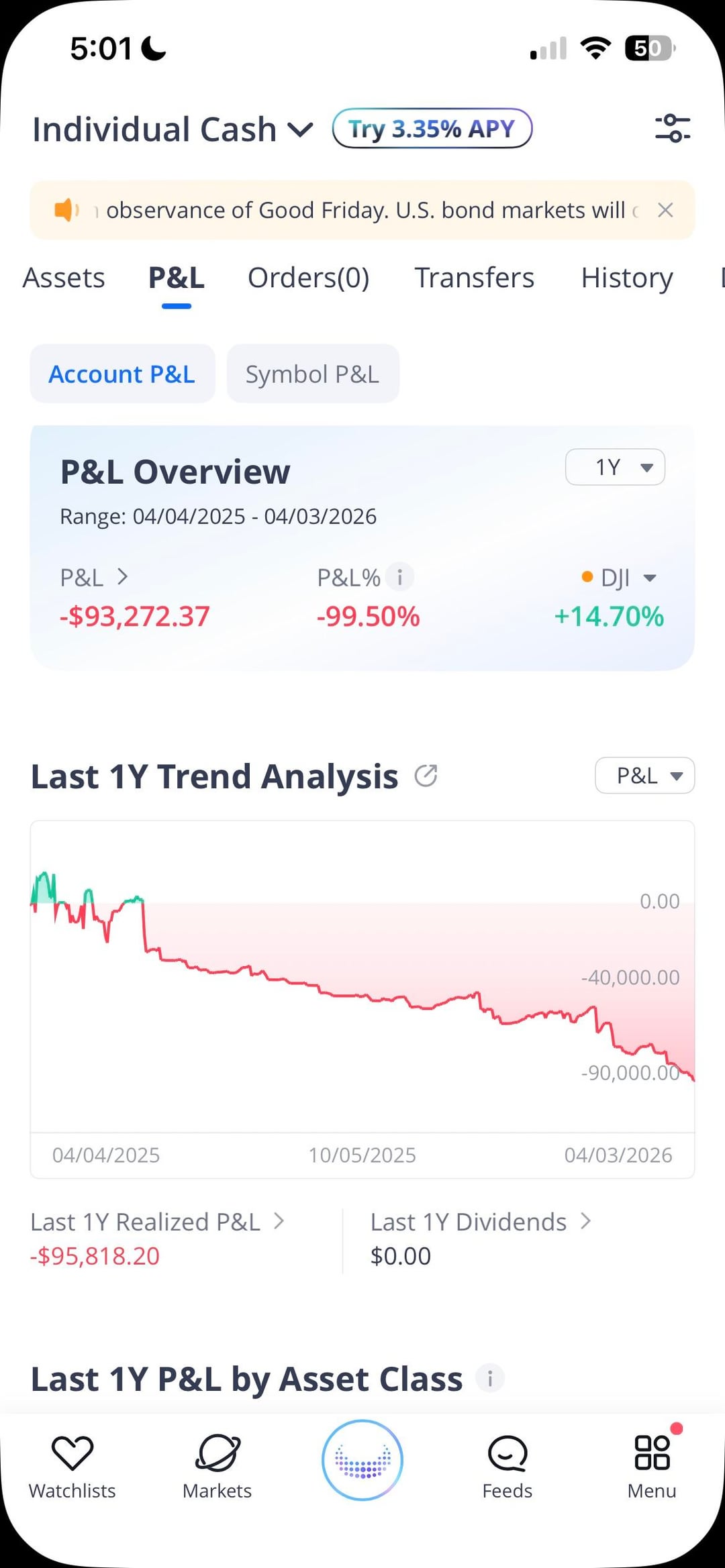Change the DJI benchmark index

619,578
